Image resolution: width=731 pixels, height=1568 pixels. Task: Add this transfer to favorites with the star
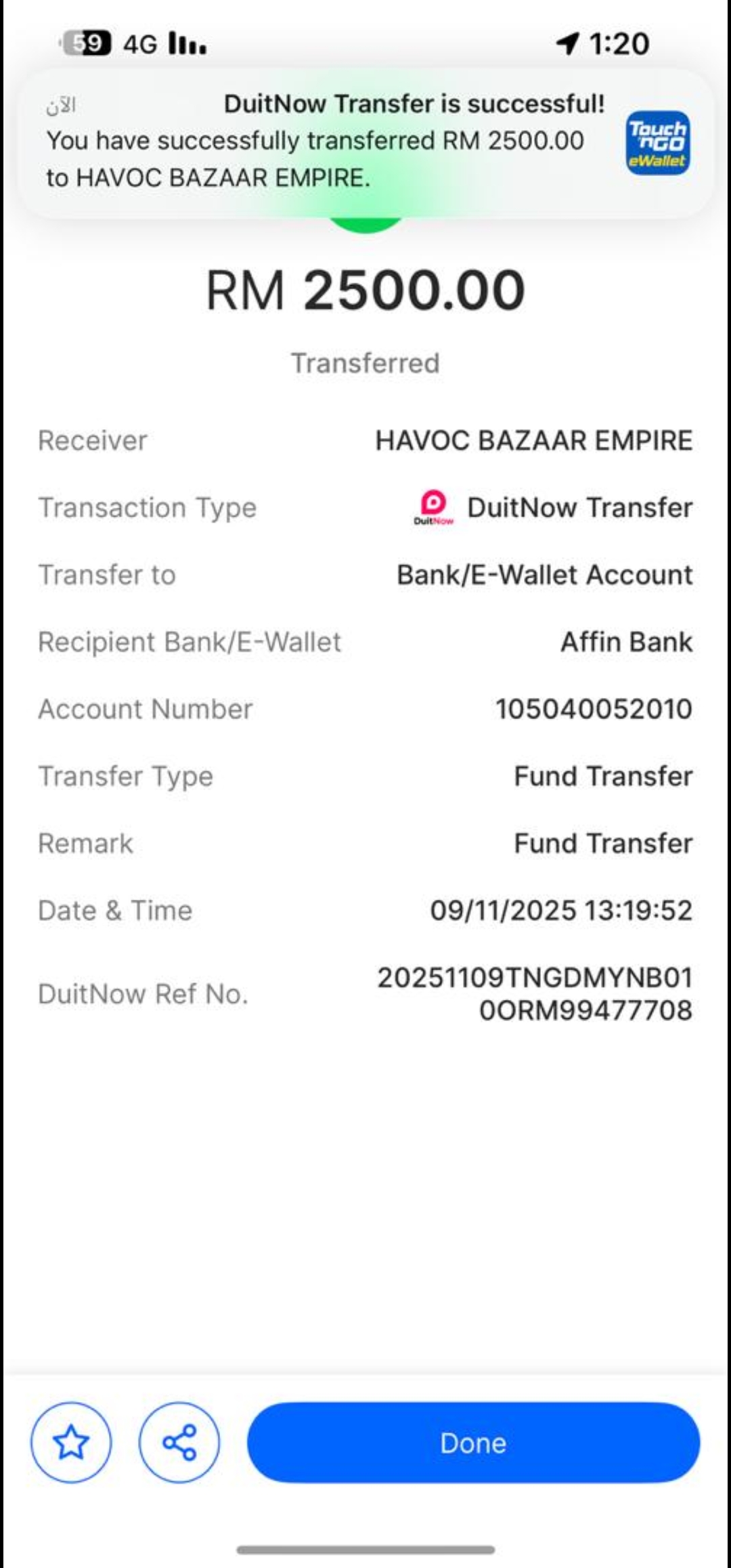pos(71,1443)
